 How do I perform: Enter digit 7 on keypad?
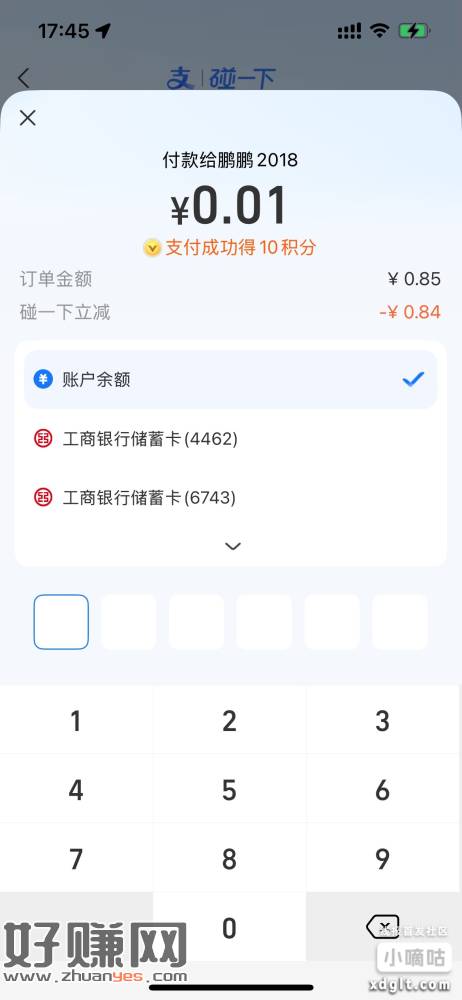pos(76,859)
